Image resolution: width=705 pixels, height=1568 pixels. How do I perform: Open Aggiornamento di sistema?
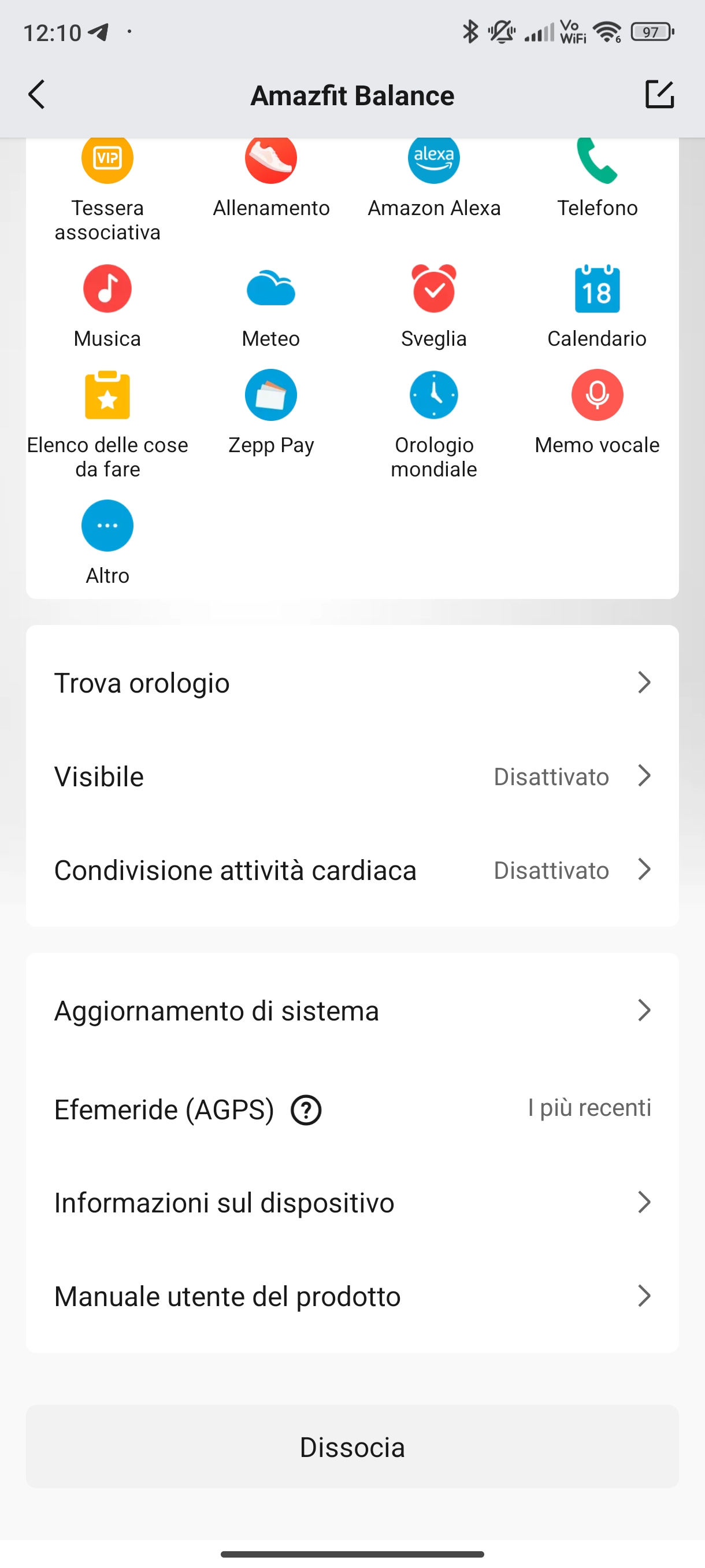352,1011
